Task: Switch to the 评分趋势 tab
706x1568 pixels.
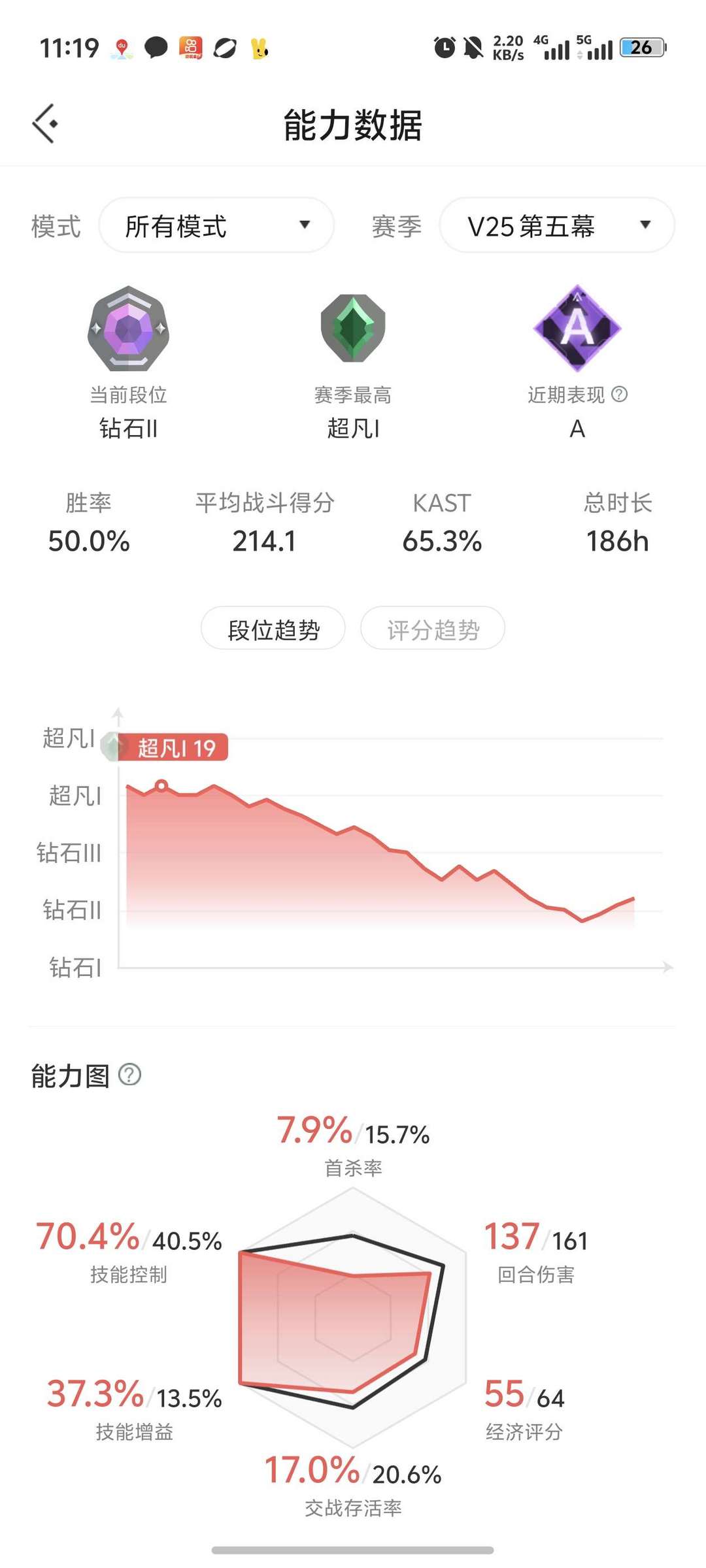Action: [433, 629]
